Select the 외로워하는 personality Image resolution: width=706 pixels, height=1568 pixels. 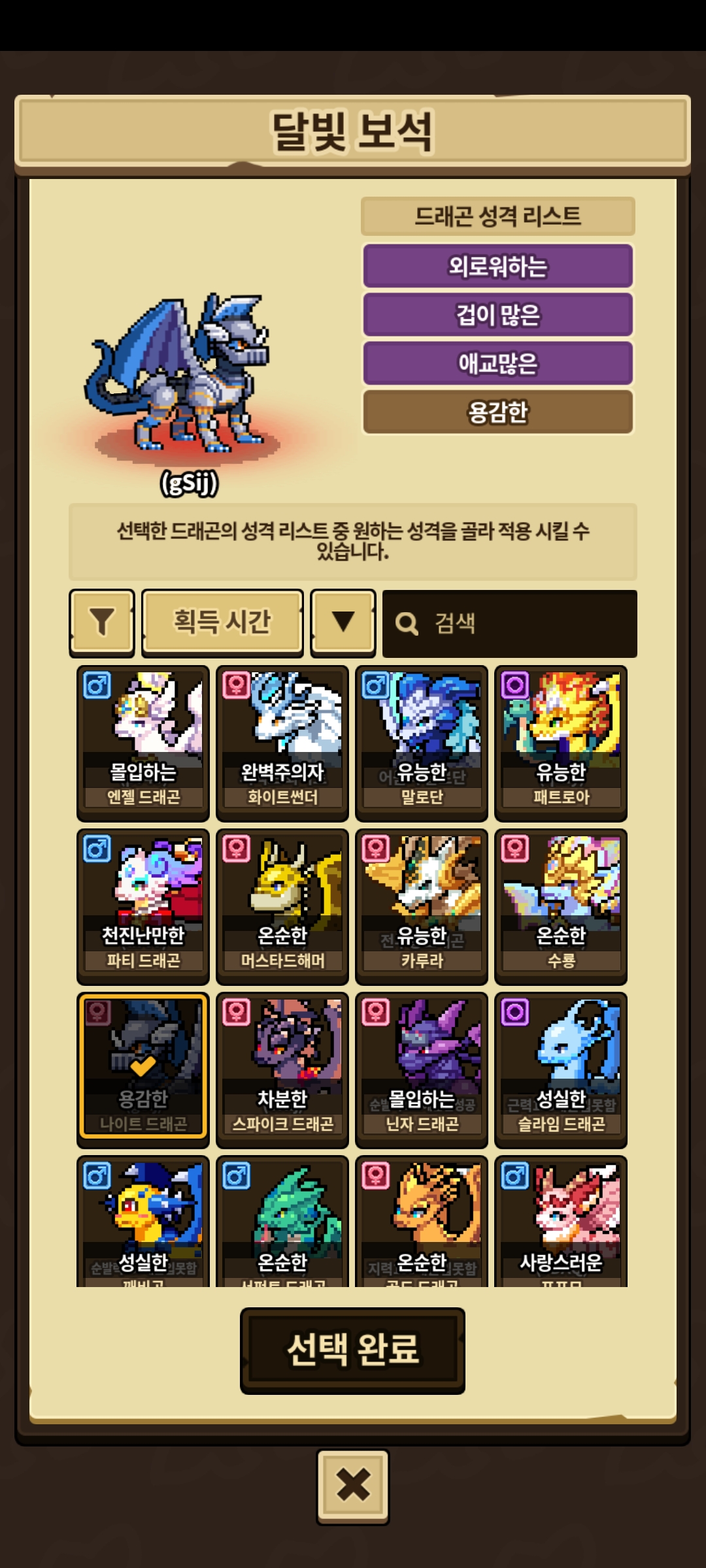point(498,266)
